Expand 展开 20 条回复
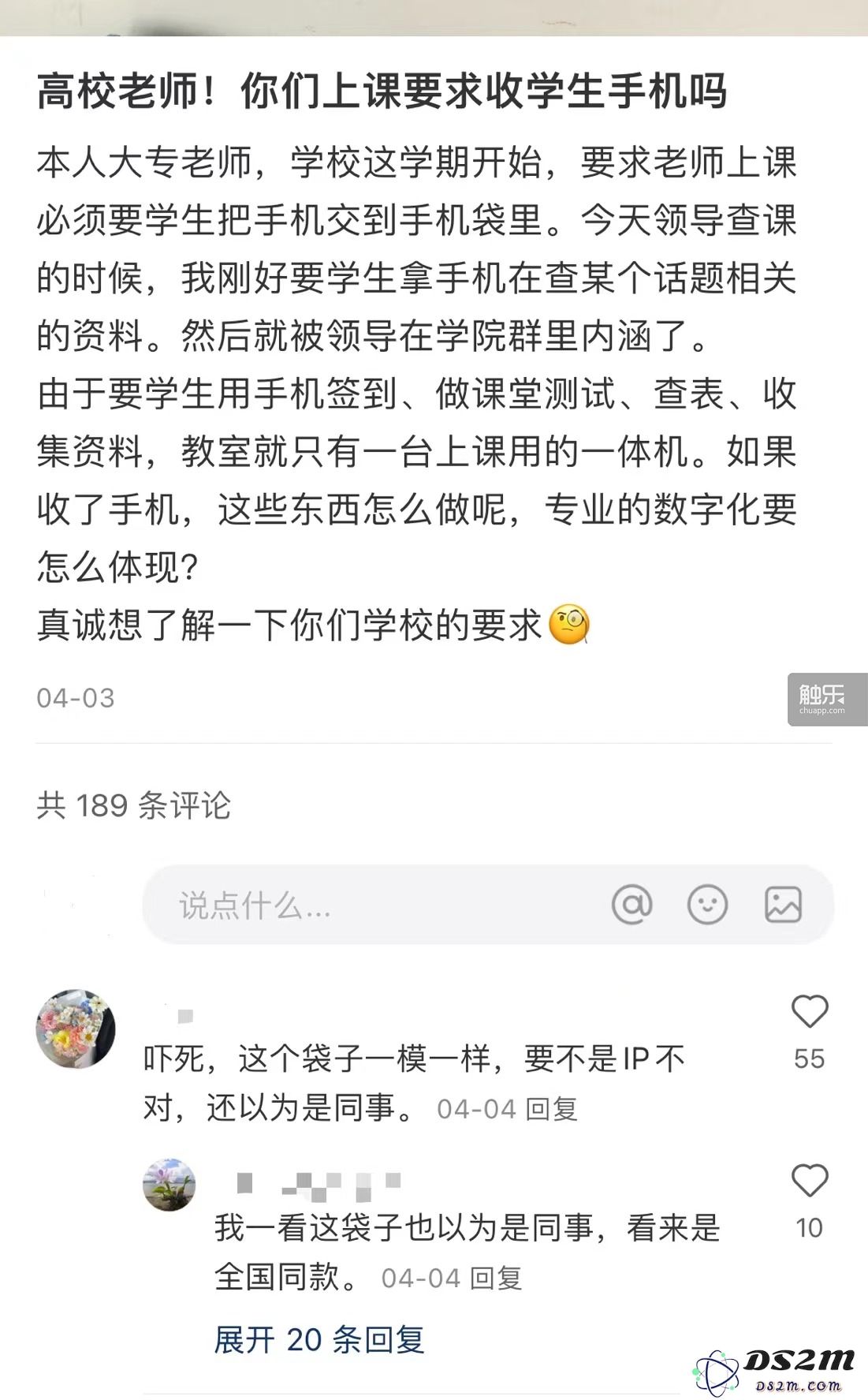This screenshot has width=868, height=1400. (319, 1339)
